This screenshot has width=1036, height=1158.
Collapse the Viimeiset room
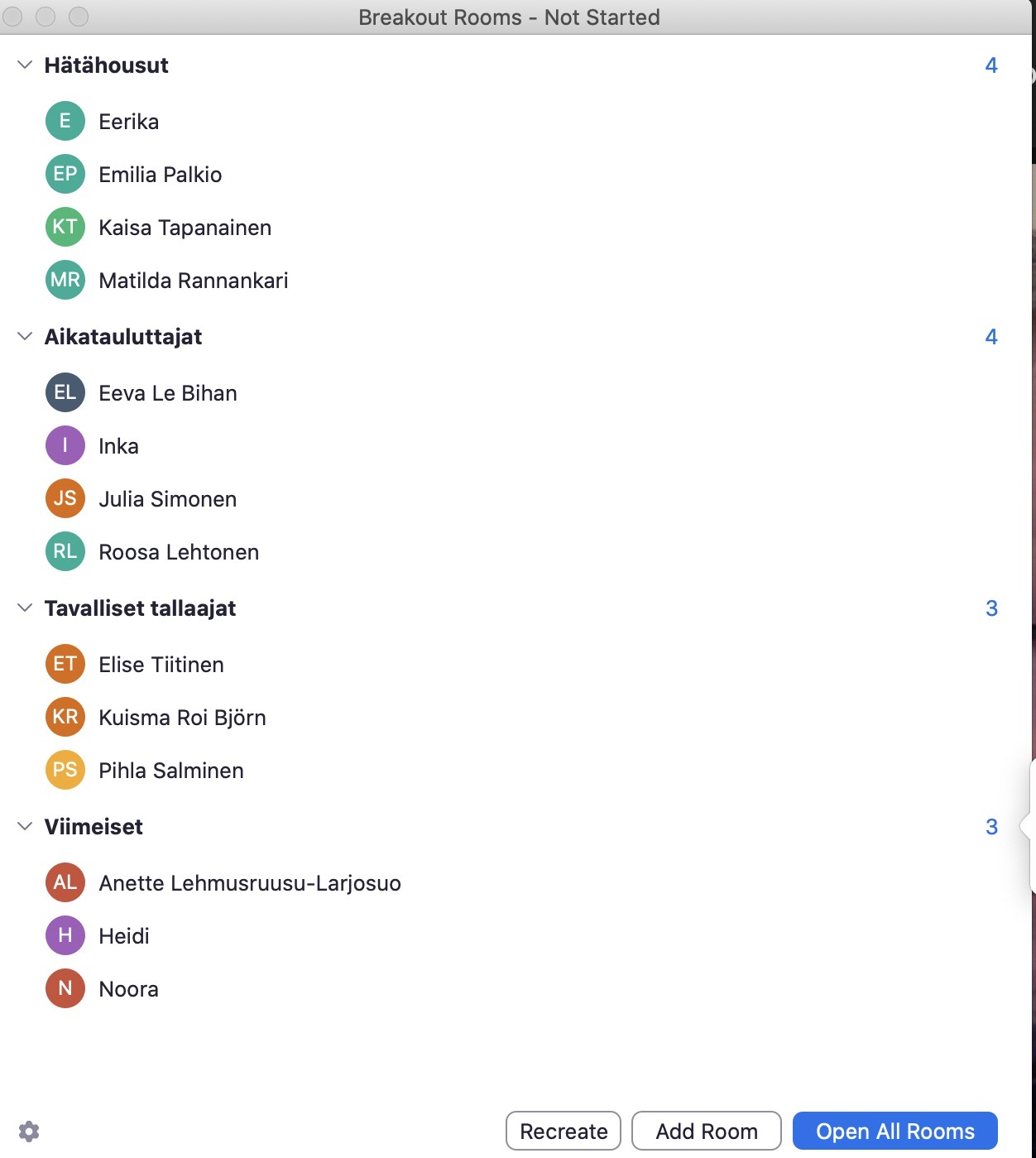[25, 827]
